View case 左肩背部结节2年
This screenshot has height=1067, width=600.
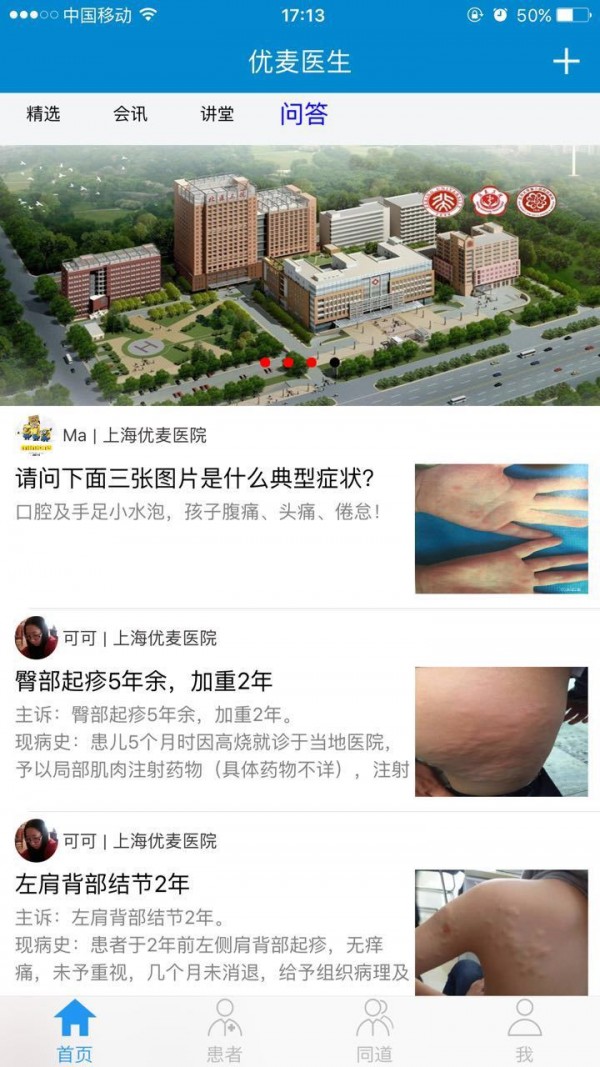(x=103, y=884)
